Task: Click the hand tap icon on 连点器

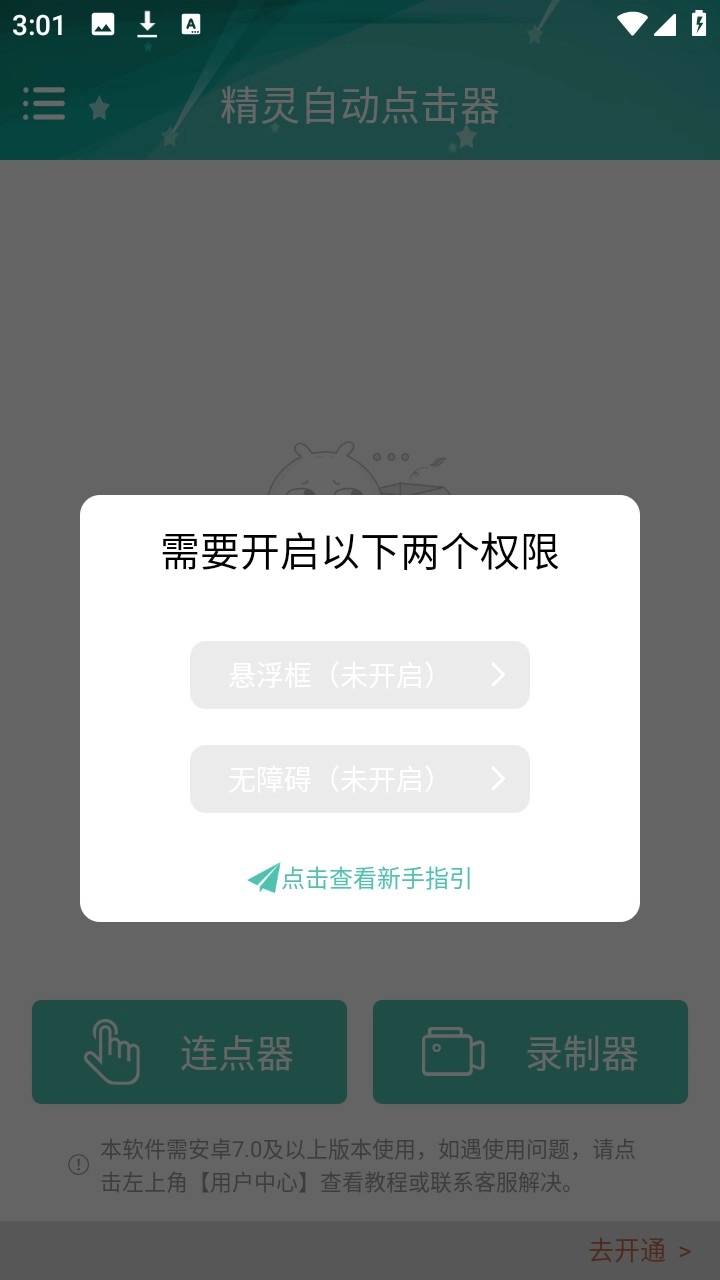Action: [110, 1050]
